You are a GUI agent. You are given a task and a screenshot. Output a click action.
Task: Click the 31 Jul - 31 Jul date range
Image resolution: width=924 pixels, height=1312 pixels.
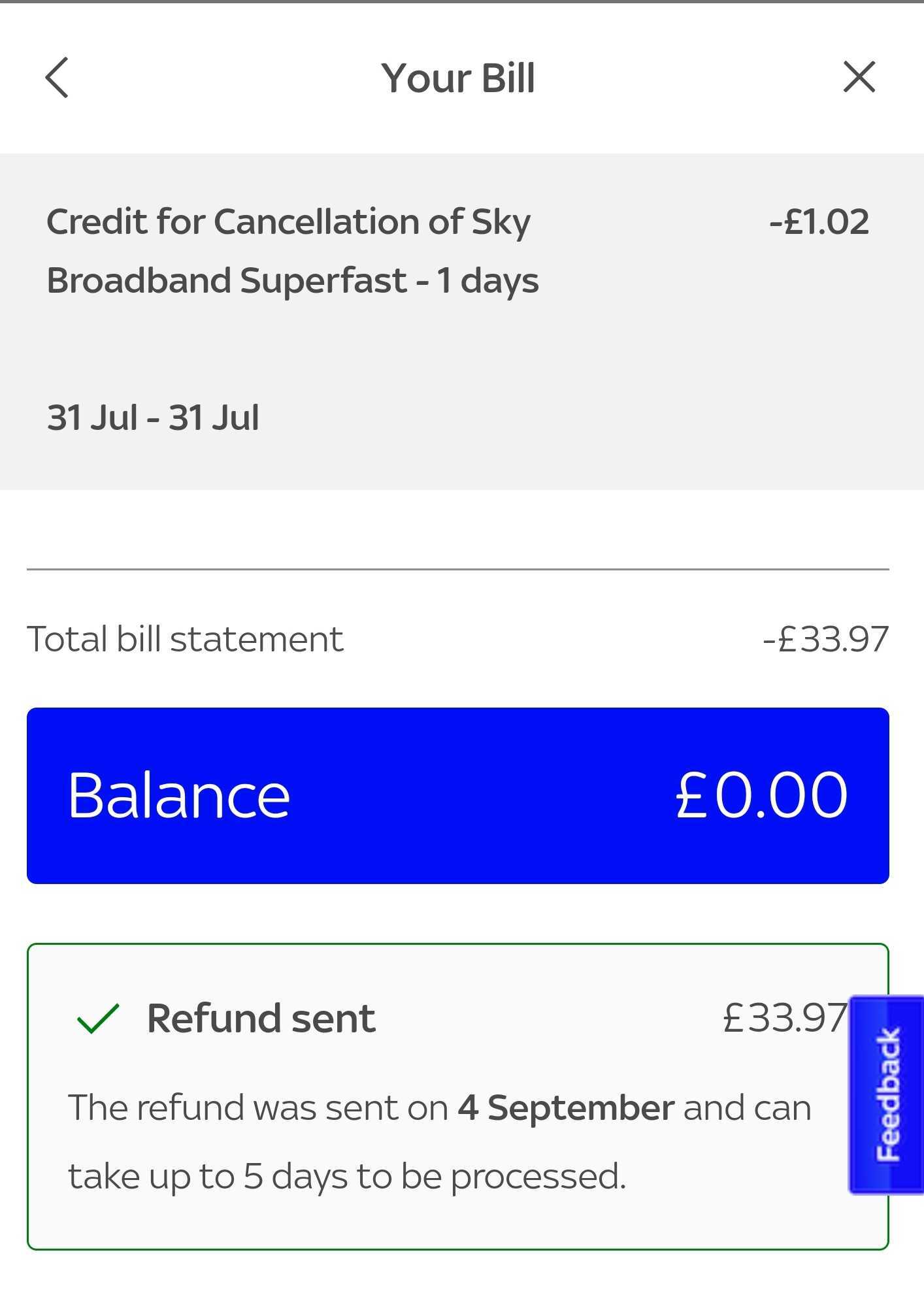pos(154,418)
